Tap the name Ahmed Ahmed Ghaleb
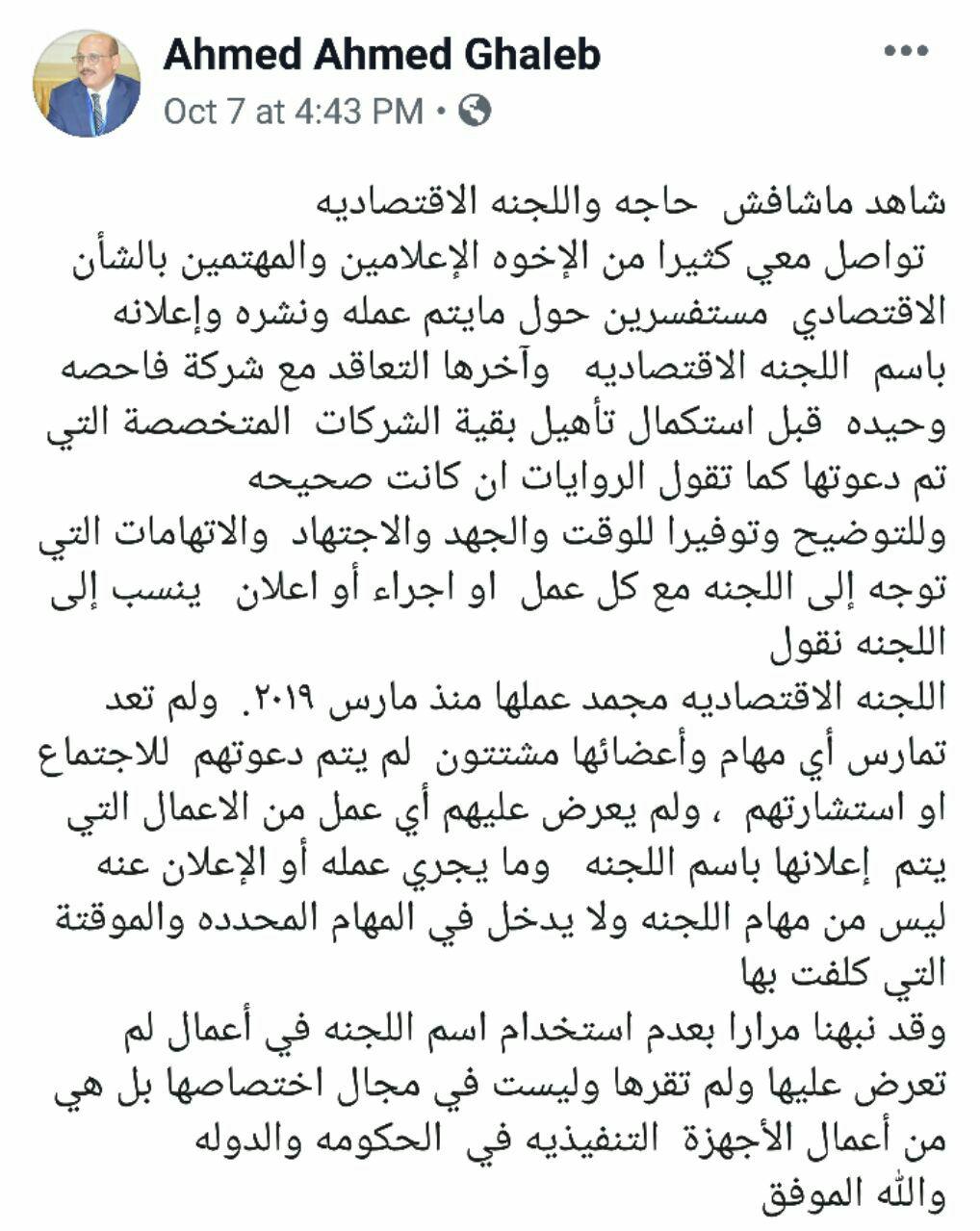Image resolution: width=980 pixels, height=1231 pixels. 382,55
